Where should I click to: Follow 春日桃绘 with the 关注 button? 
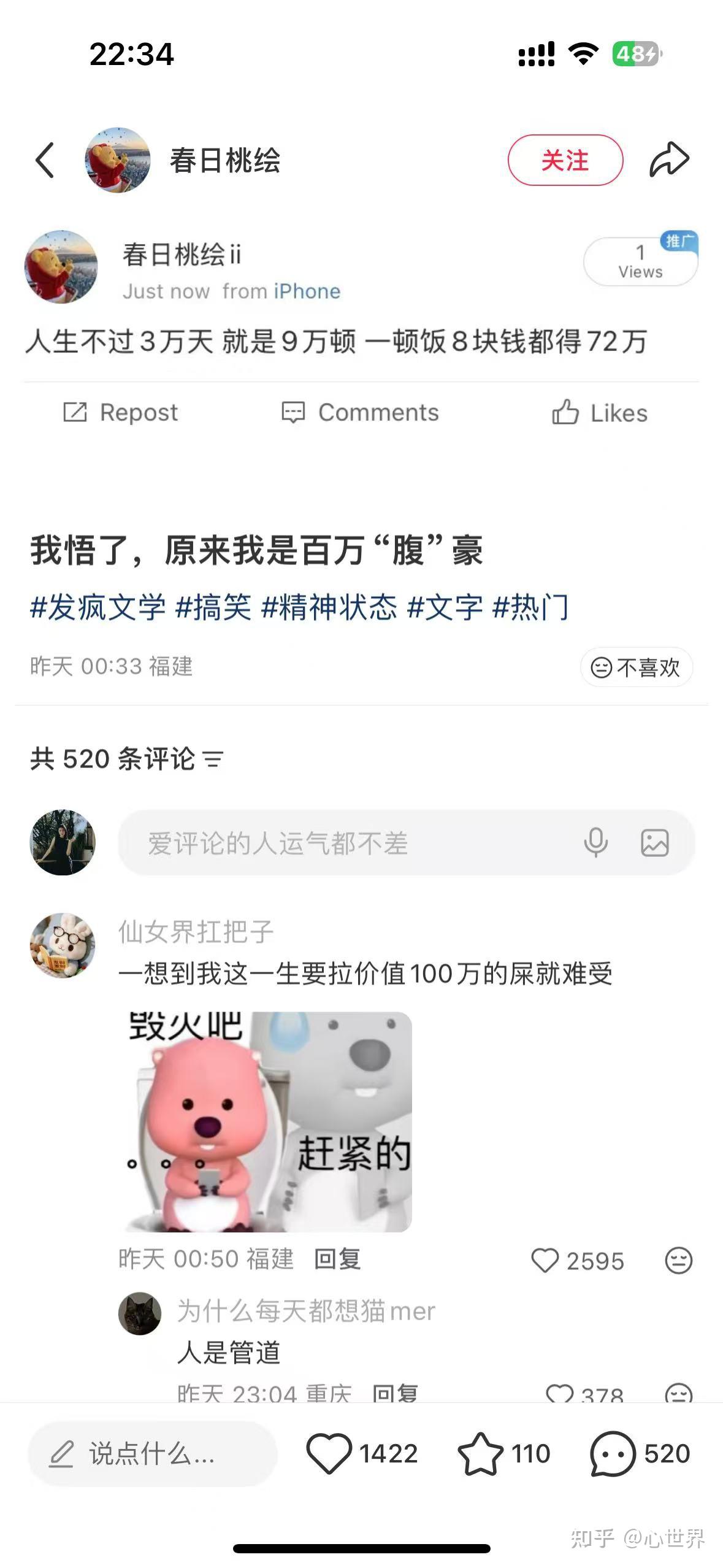coord(565,160)
